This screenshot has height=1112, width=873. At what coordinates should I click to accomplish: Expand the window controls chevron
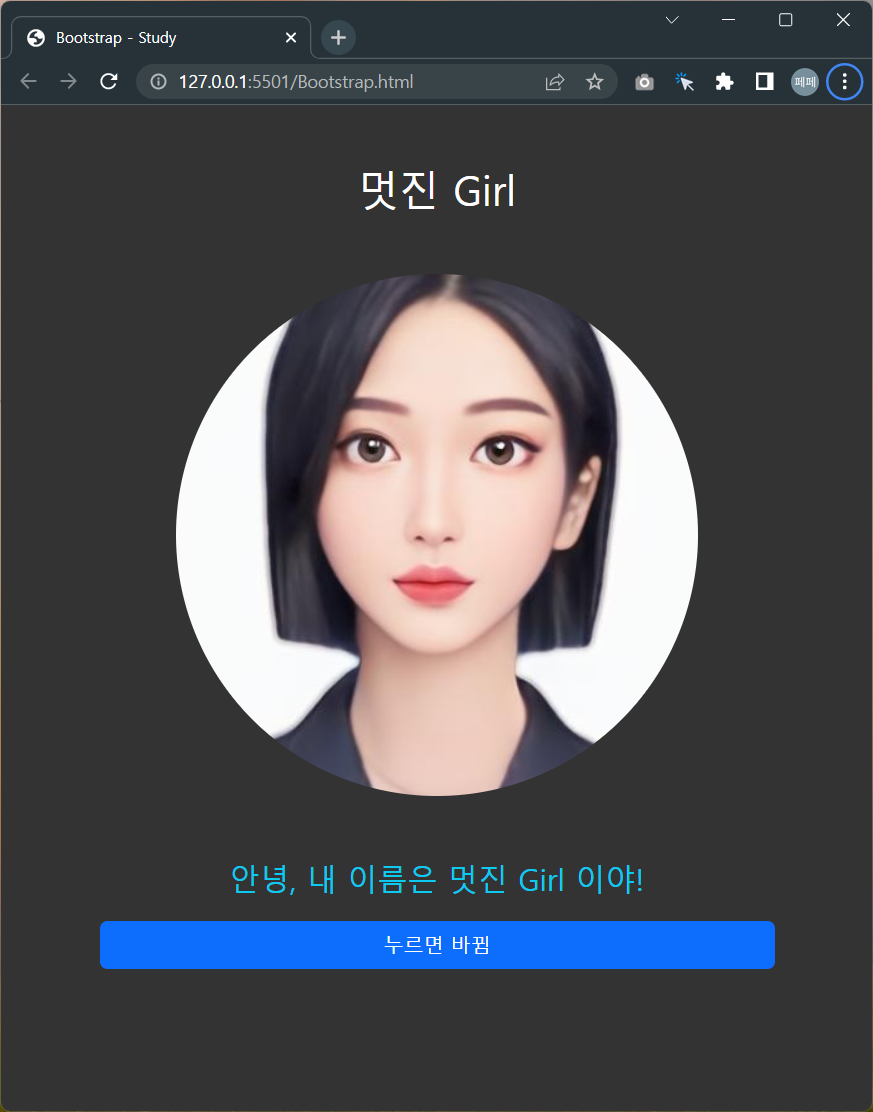point(671,19)
